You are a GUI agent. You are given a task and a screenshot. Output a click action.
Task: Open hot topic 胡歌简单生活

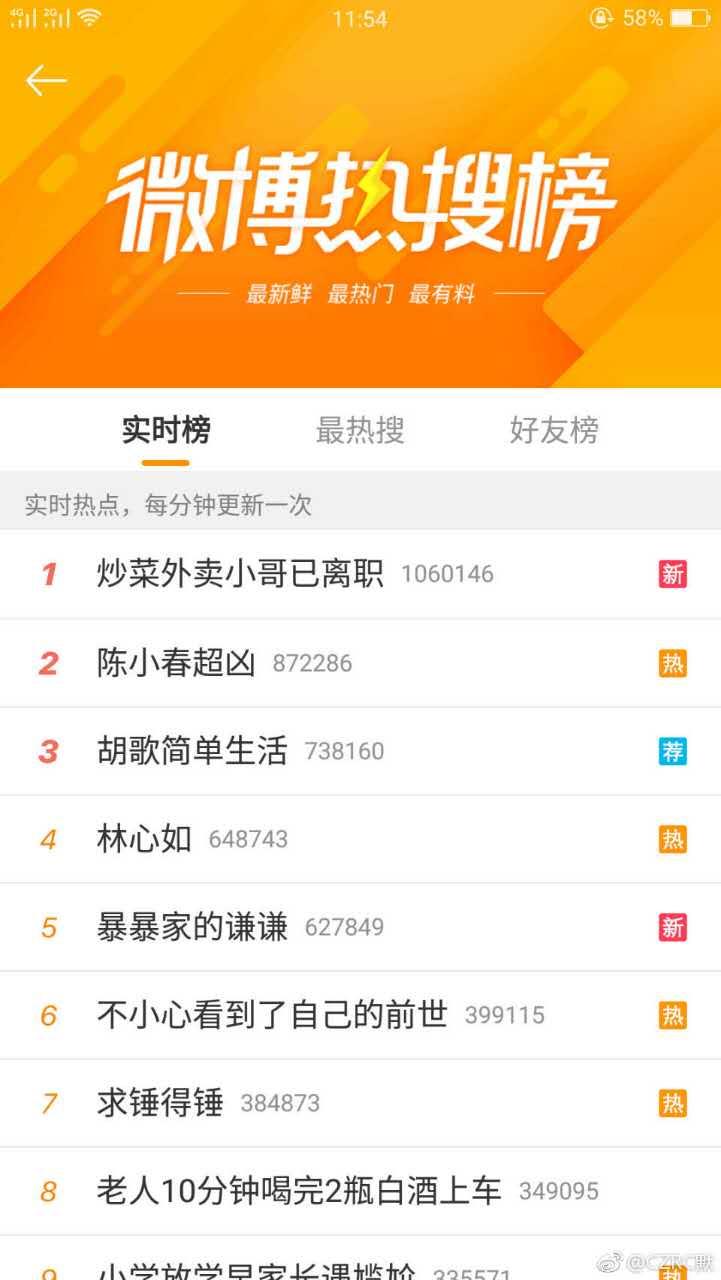[192, 751]
